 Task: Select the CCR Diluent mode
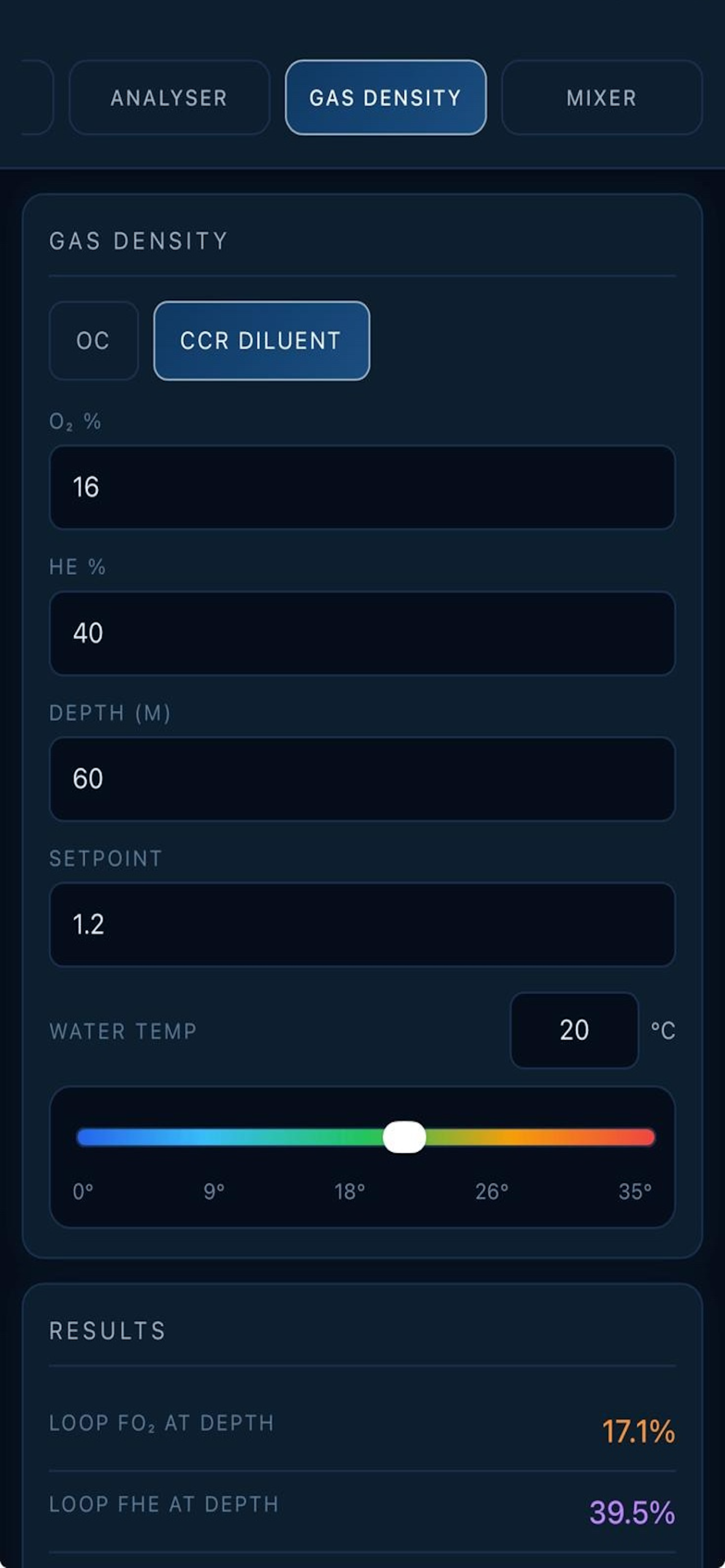click(x=261, y=341)
